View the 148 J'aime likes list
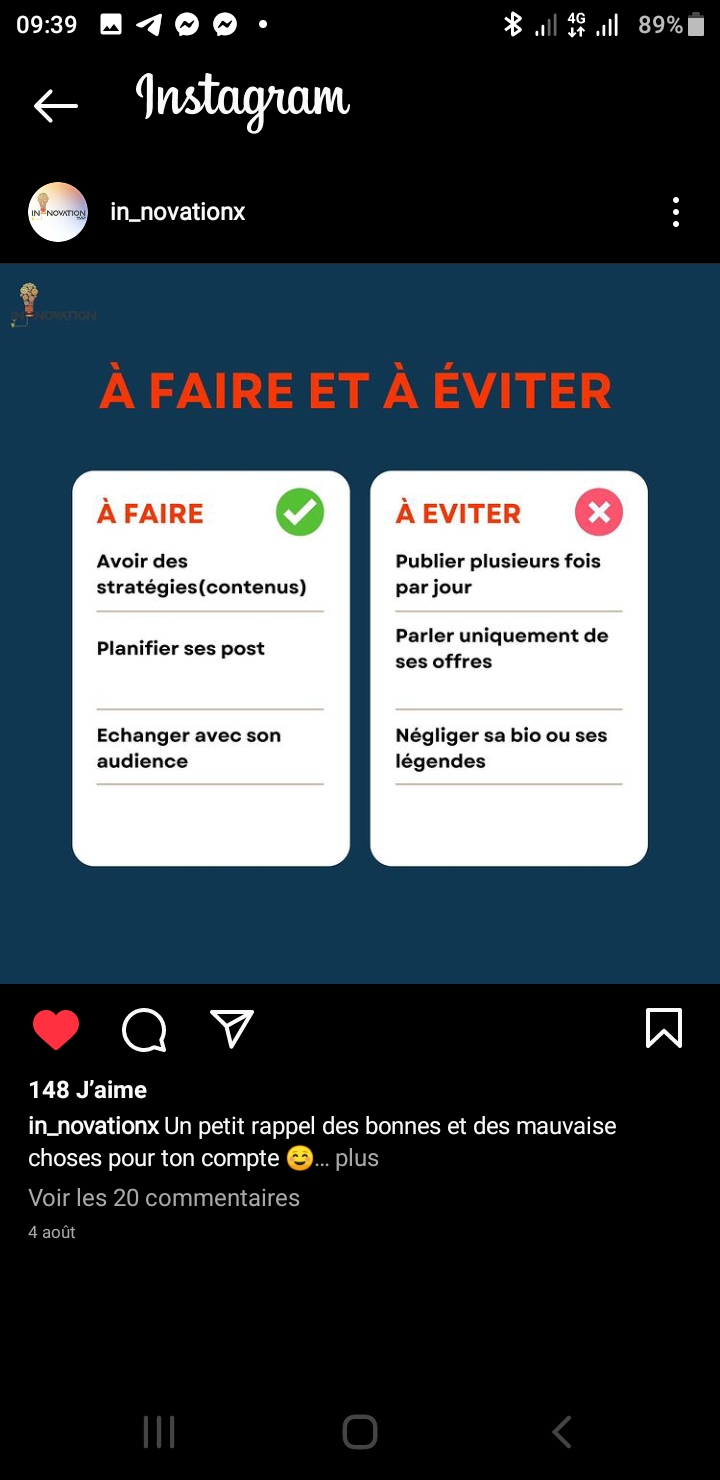720x1480 pixels. coord(88,1090)
